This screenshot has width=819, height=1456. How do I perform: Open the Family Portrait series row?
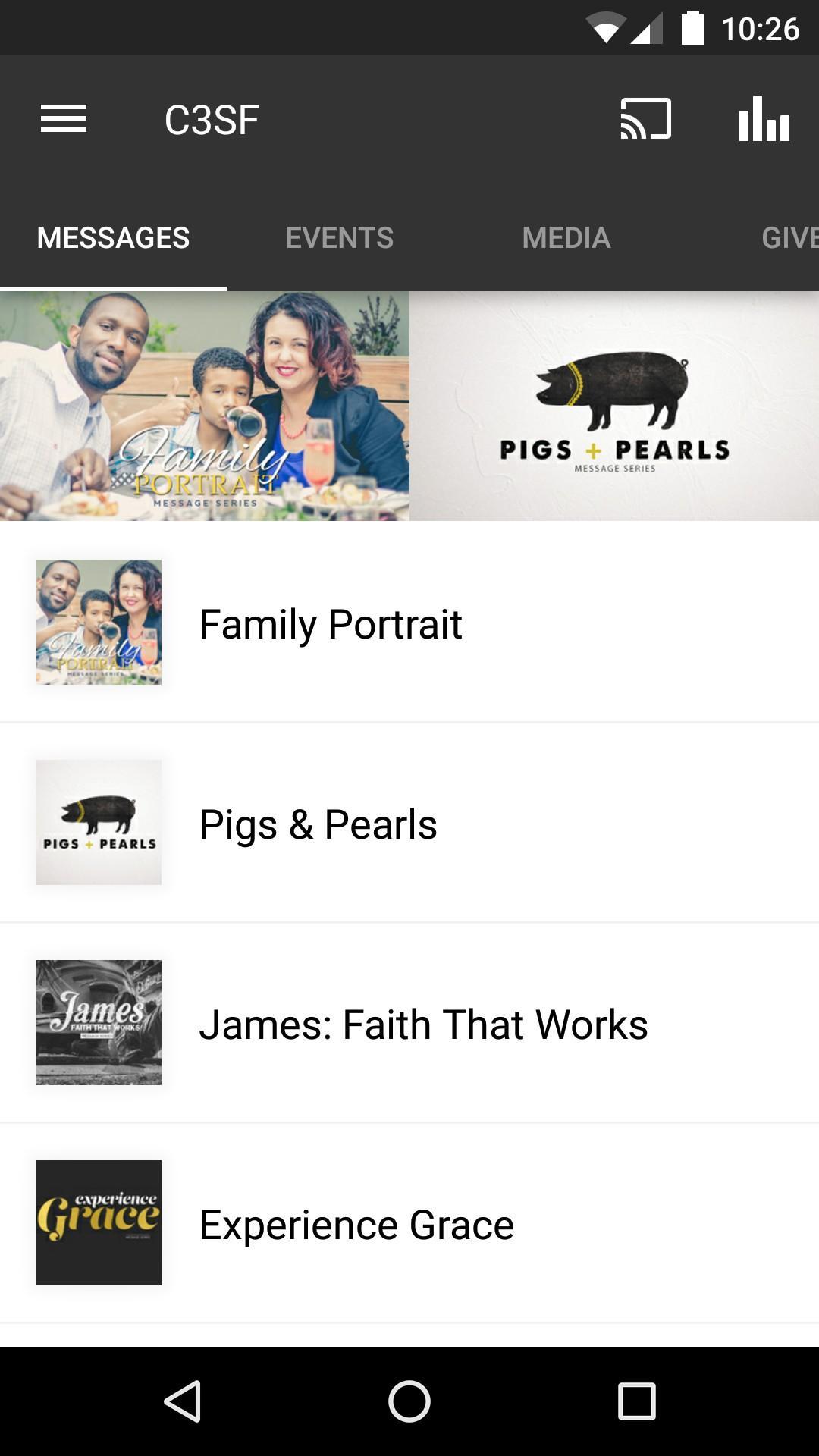(409, 623)
